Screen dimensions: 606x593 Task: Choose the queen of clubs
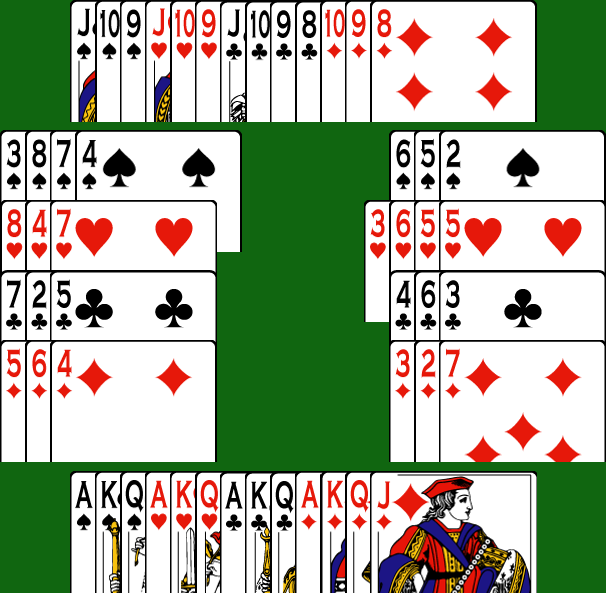point(283,533)
